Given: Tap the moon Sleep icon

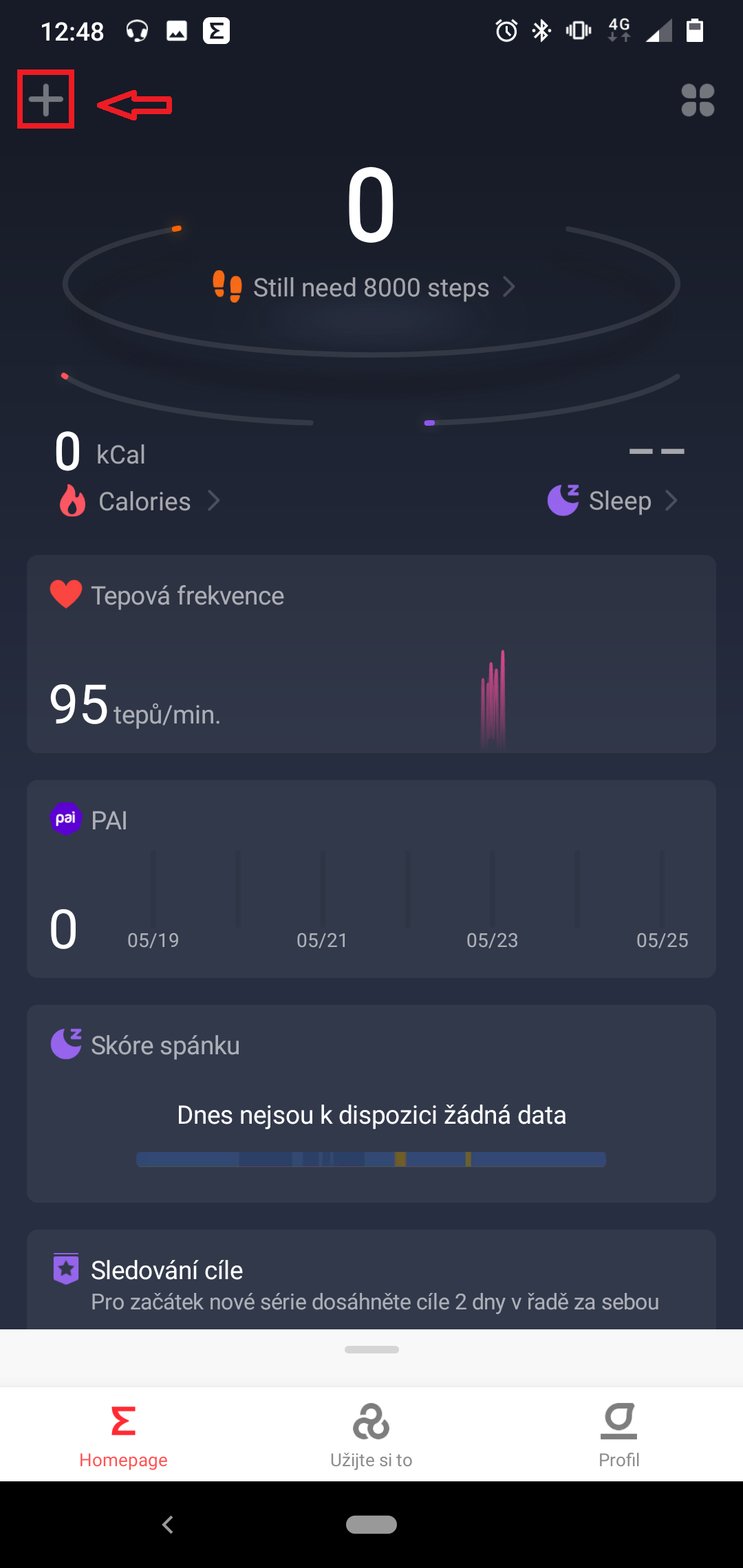Looking at the screenshot, I should click(x=563, y=501).
